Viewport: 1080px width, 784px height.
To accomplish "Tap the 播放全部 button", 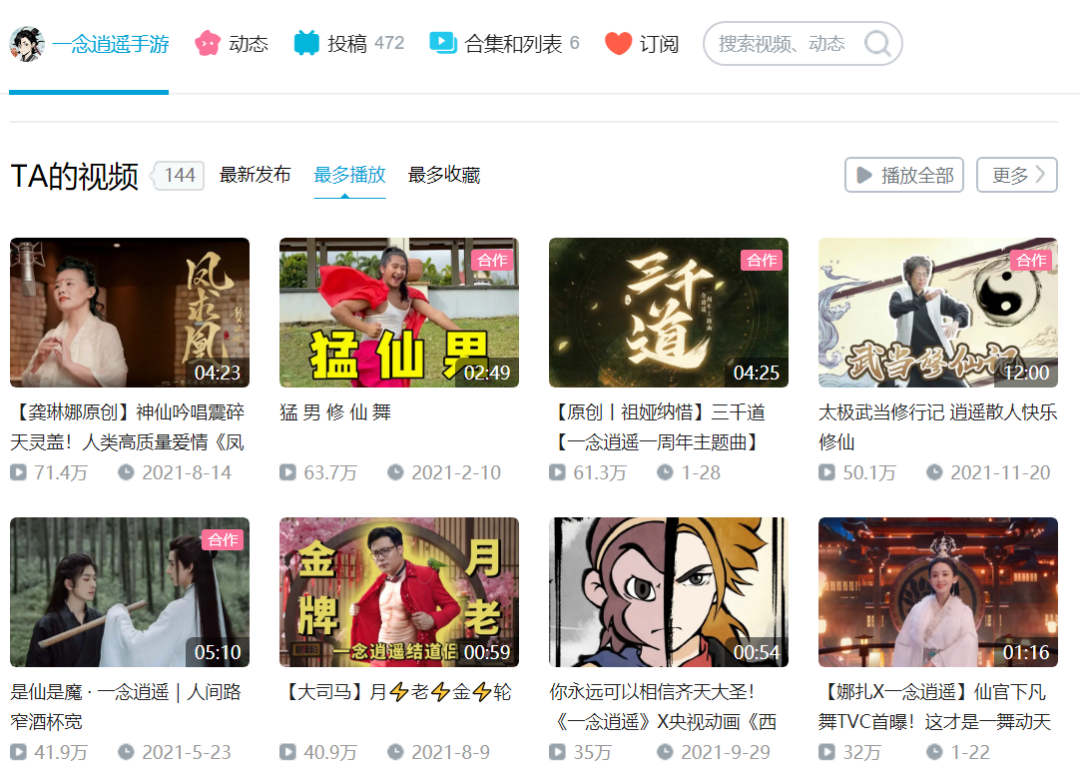I will click(x=904, y=175).
